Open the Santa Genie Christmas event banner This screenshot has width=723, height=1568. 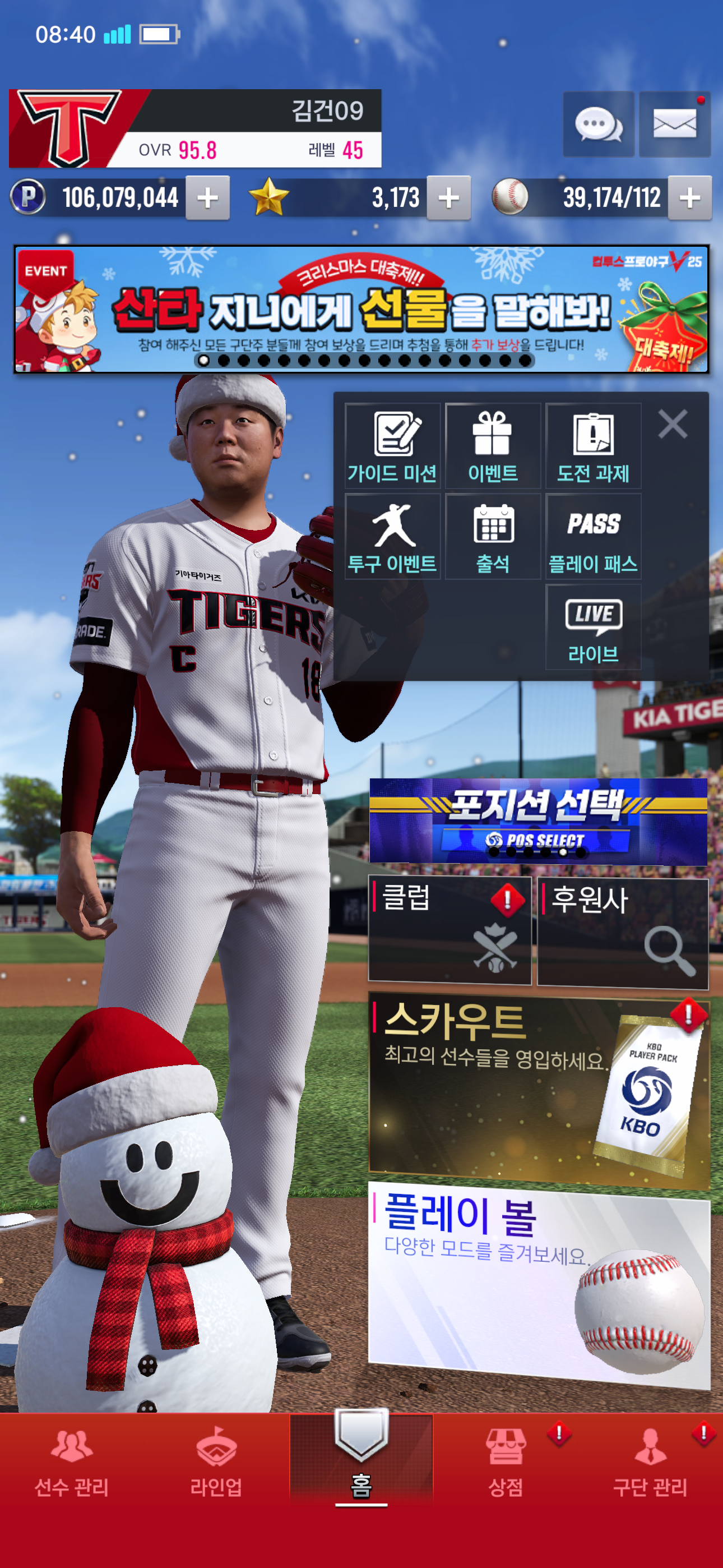coord(361,308)
